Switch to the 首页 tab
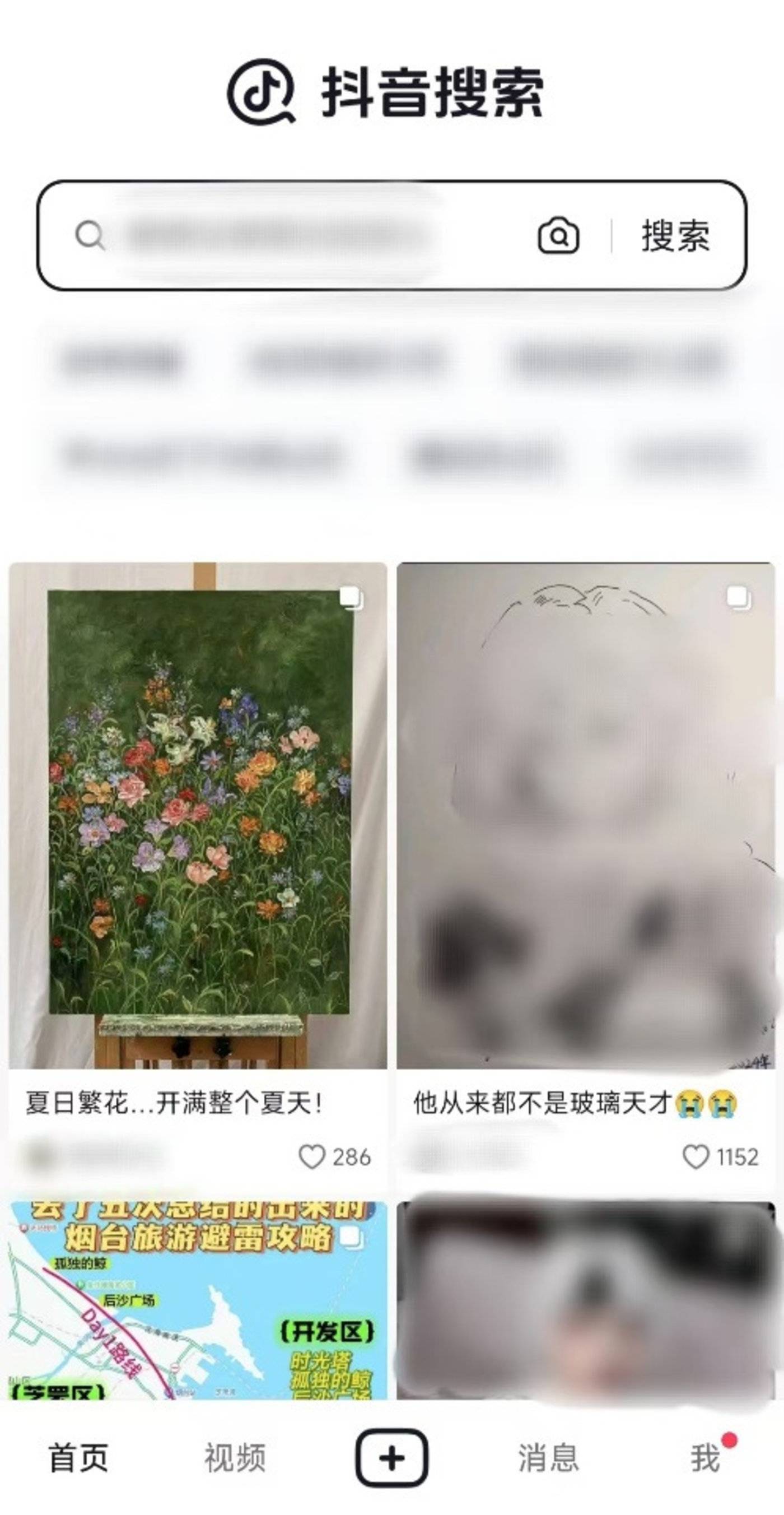The width and height of the screenshot is (784, 1515). click(78, 1457)
